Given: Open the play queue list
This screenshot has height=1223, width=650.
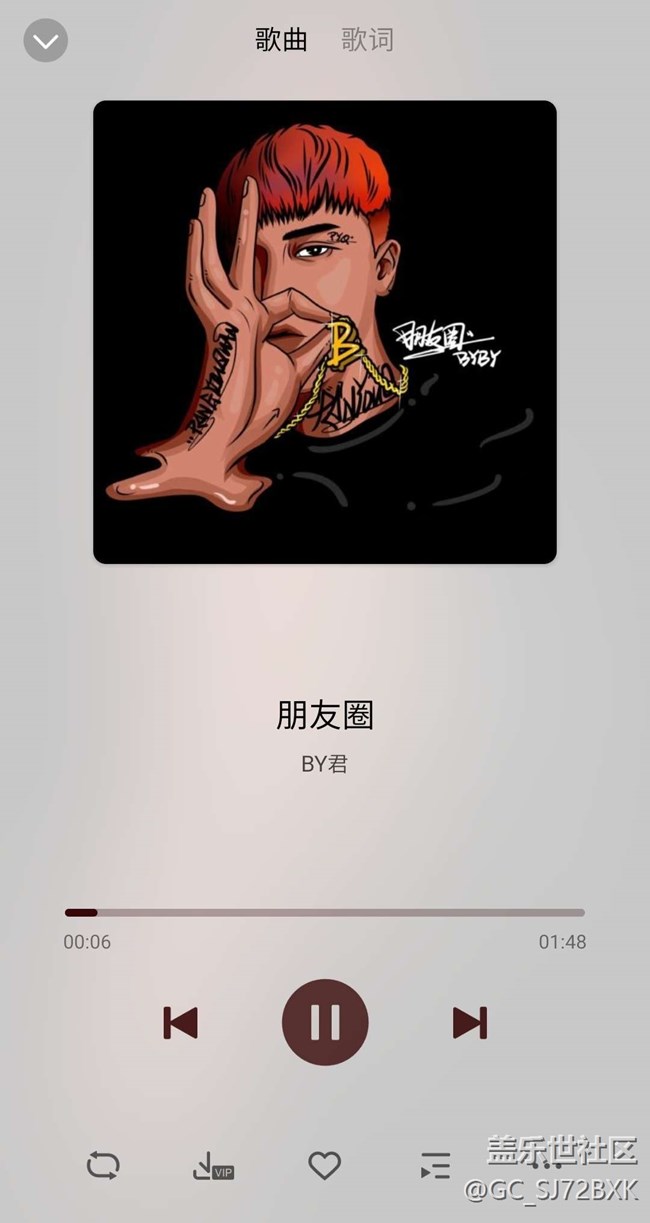Looking at the screenshot, I should point(435,1165).
